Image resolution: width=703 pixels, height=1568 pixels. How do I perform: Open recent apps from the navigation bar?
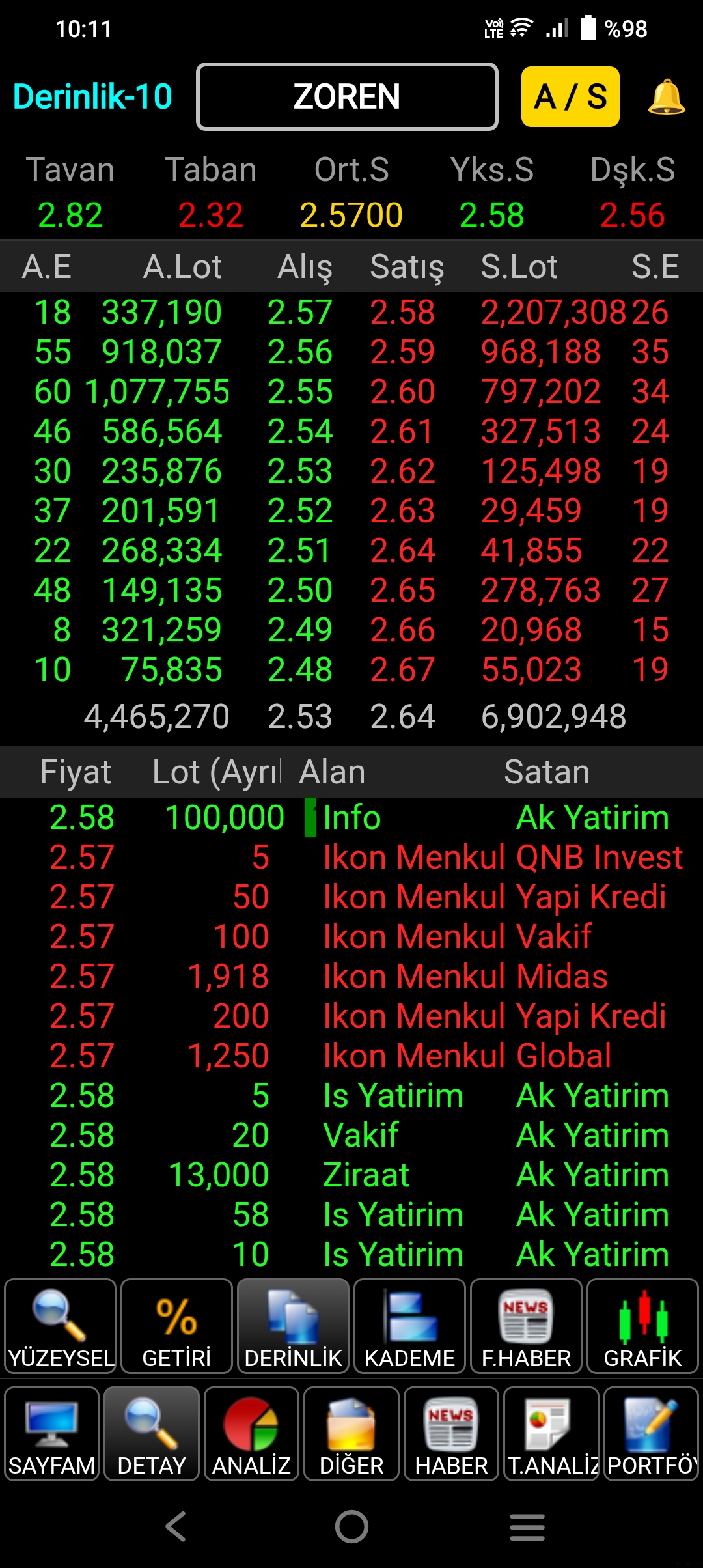[527, 1526]
